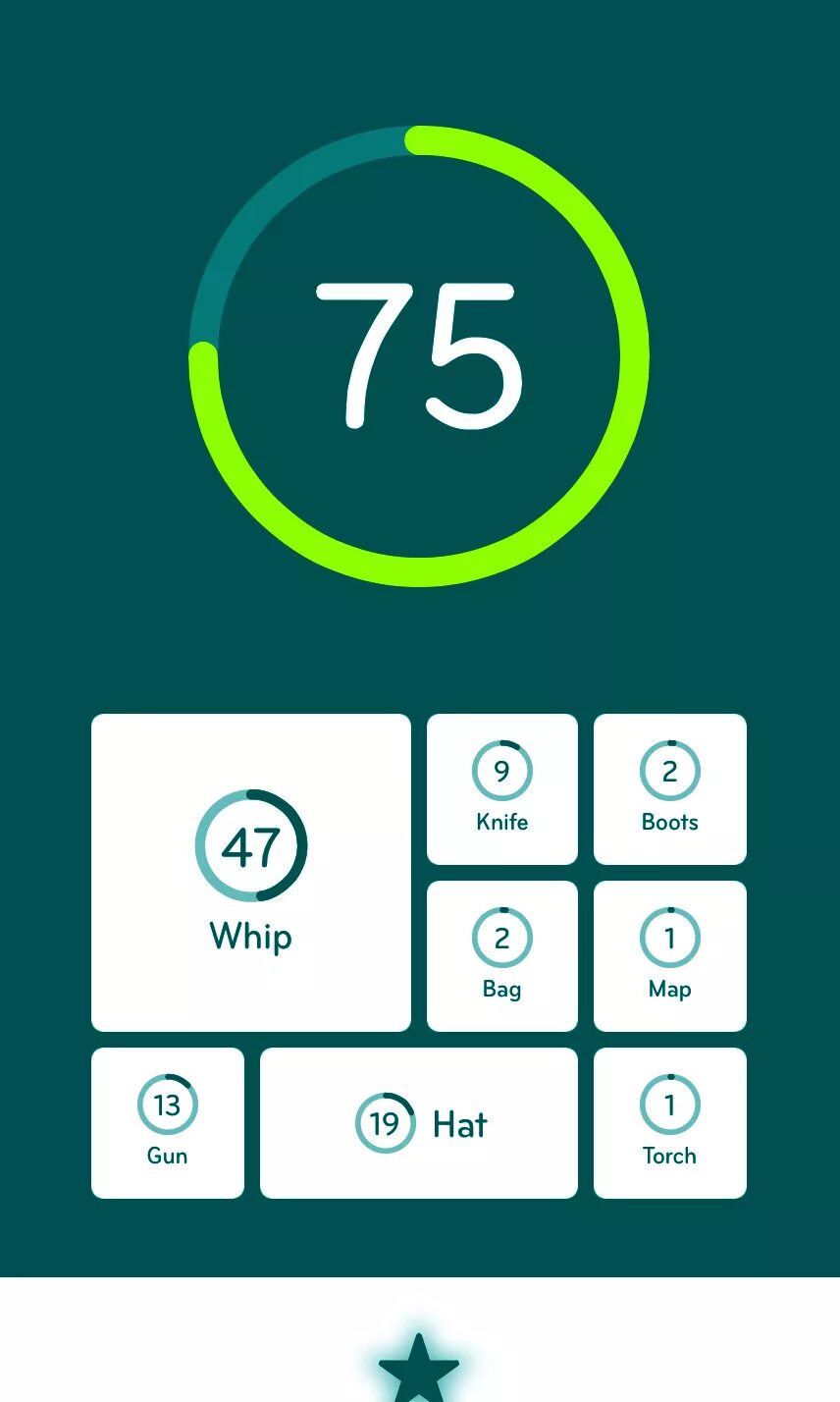The image size is (840, 1402).
Task: Select the Map answer tile
Action: coord(670,956)
